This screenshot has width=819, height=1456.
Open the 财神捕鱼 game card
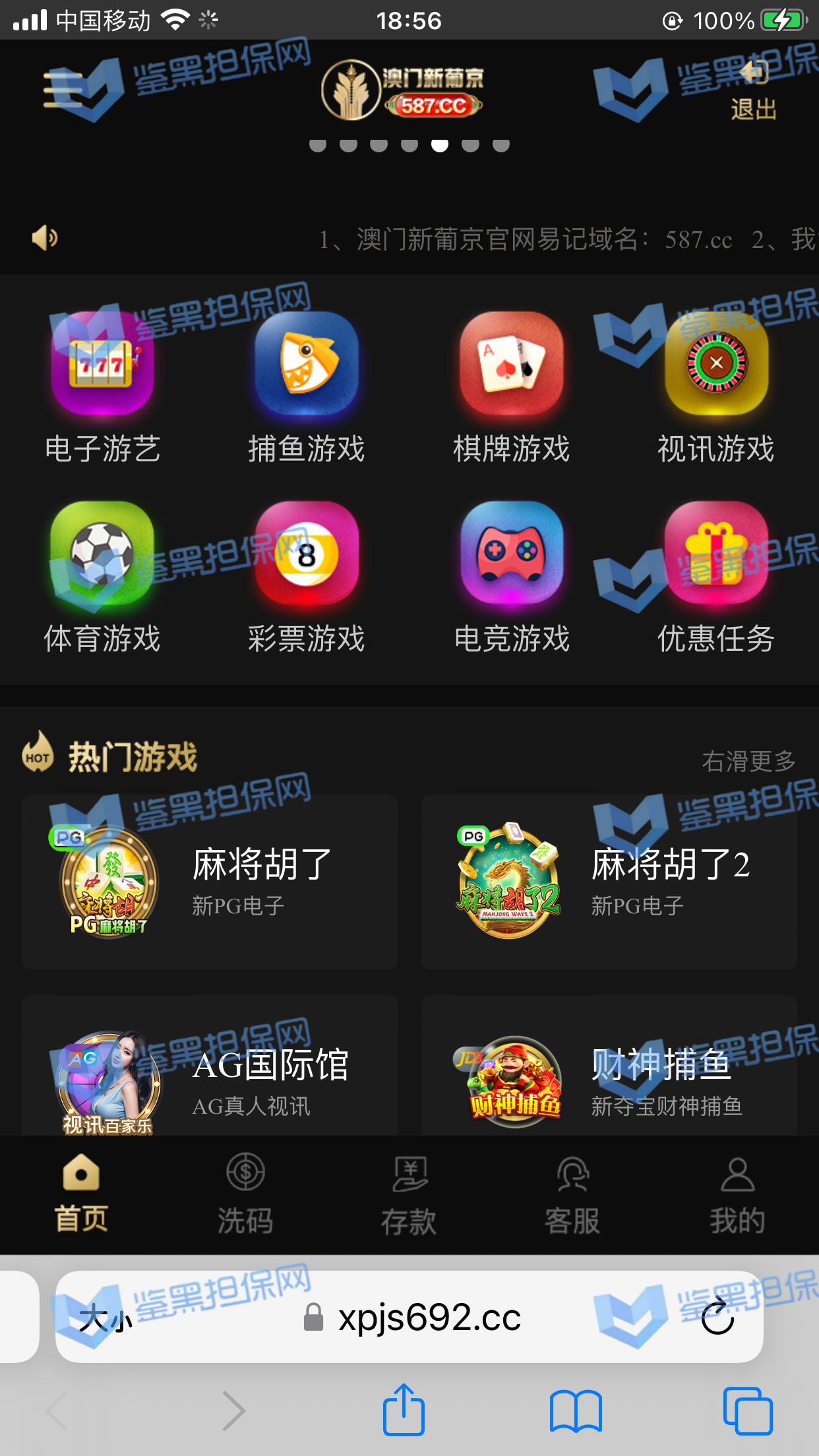(x=609, y=1075)
